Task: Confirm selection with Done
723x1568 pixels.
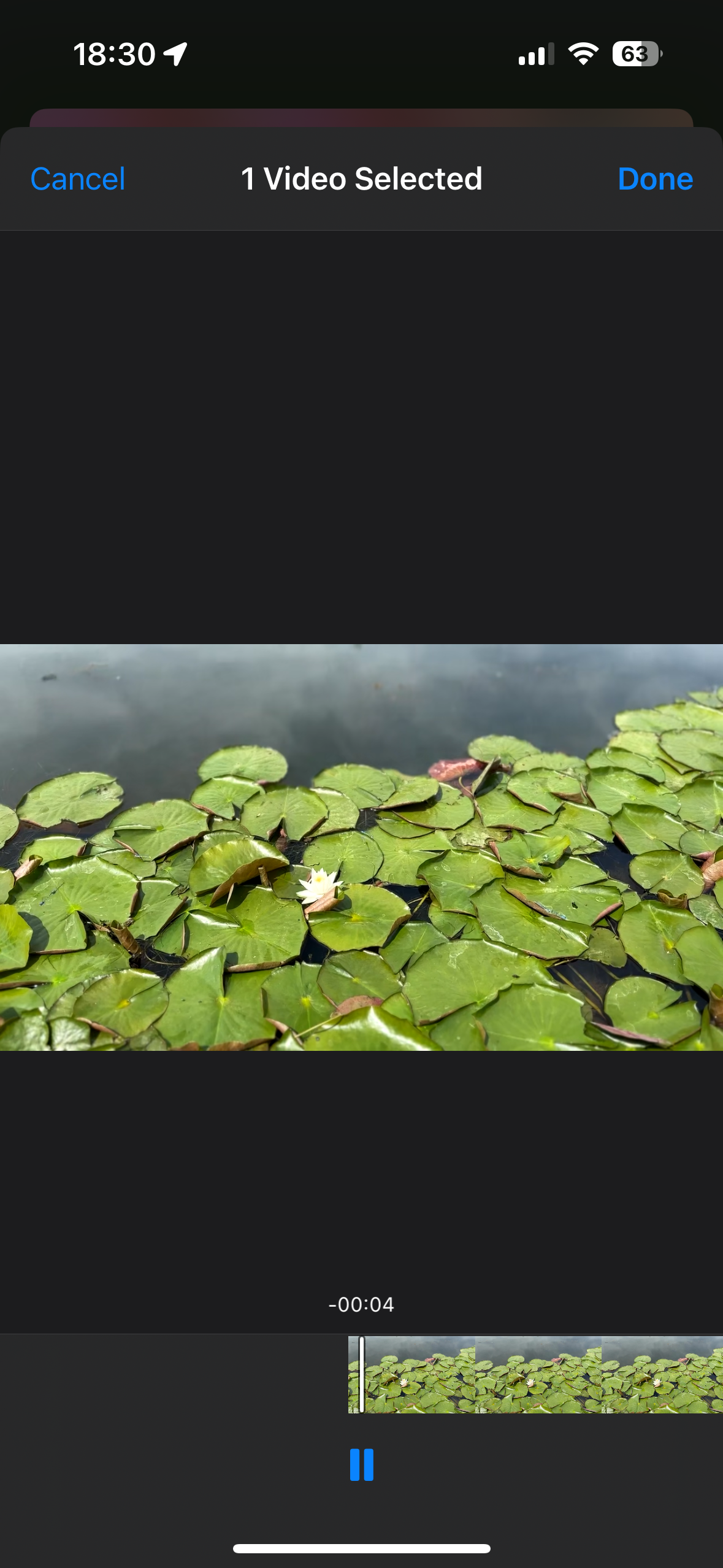Action: [655, 179]
